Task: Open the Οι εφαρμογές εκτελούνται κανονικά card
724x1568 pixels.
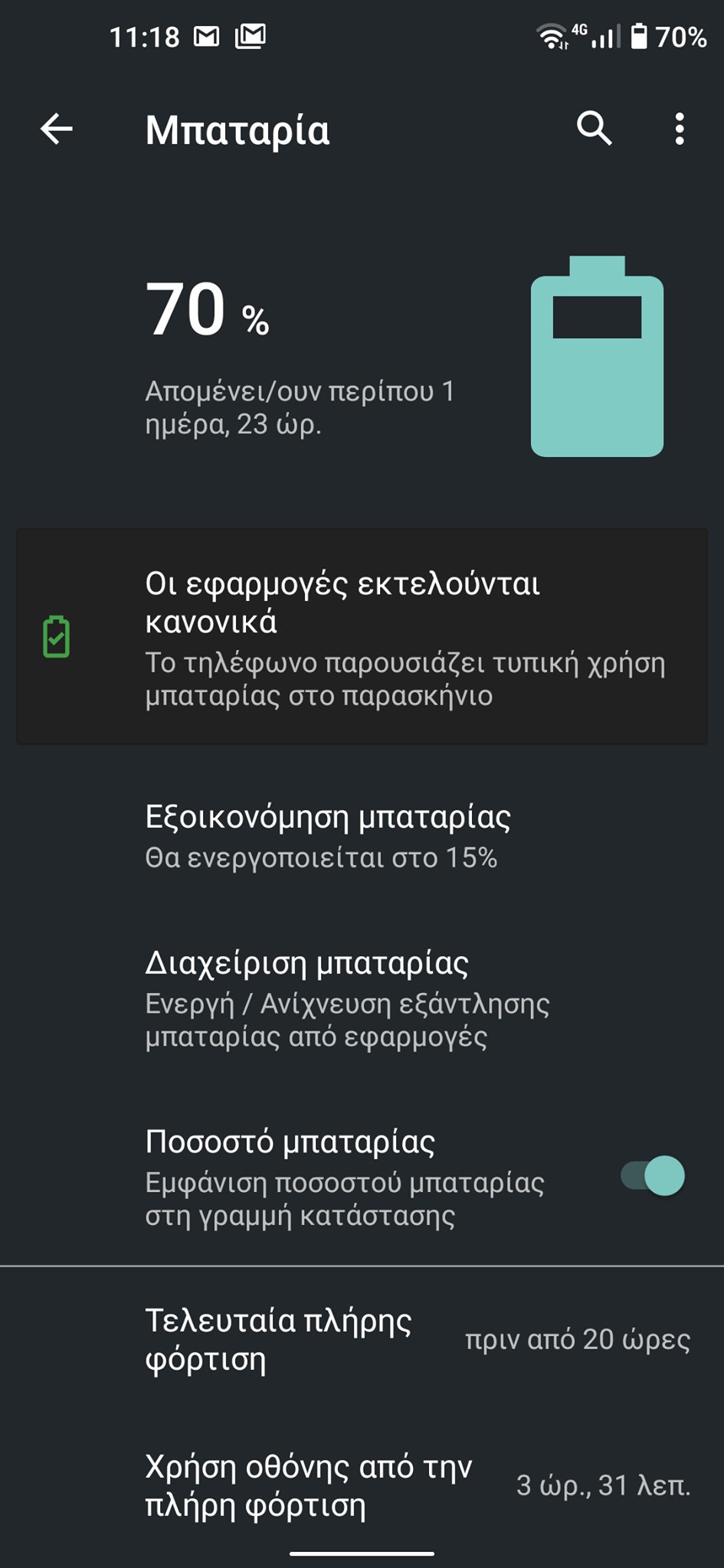Action: tap(362, 636)
